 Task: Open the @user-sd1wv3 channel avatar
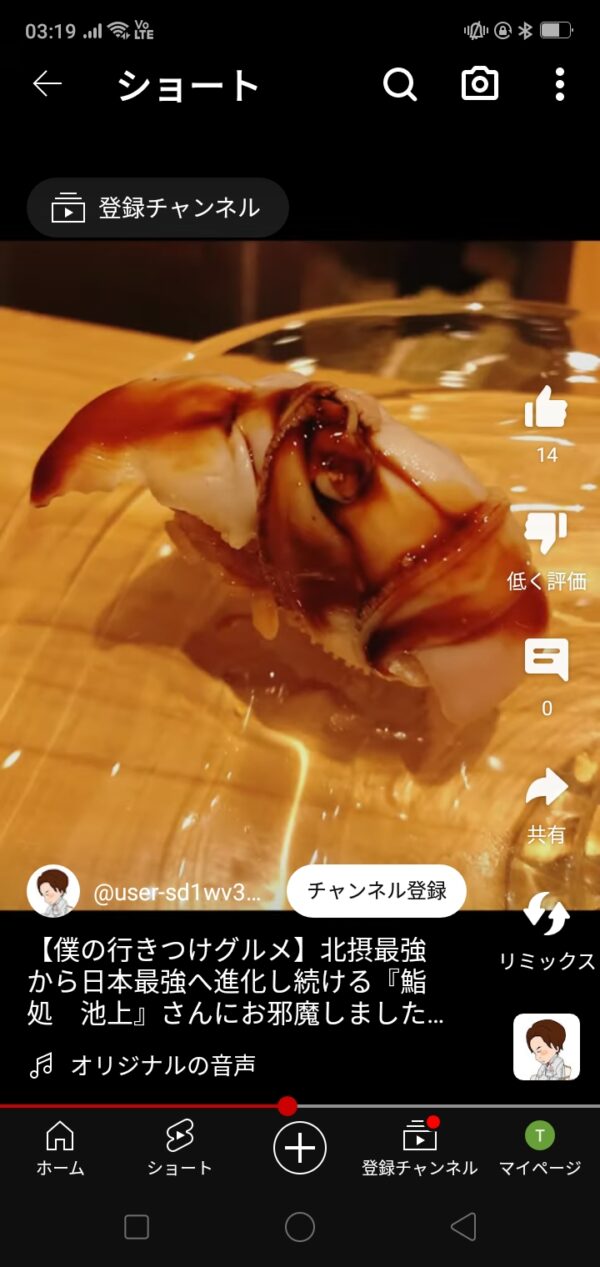click(53, 891)
